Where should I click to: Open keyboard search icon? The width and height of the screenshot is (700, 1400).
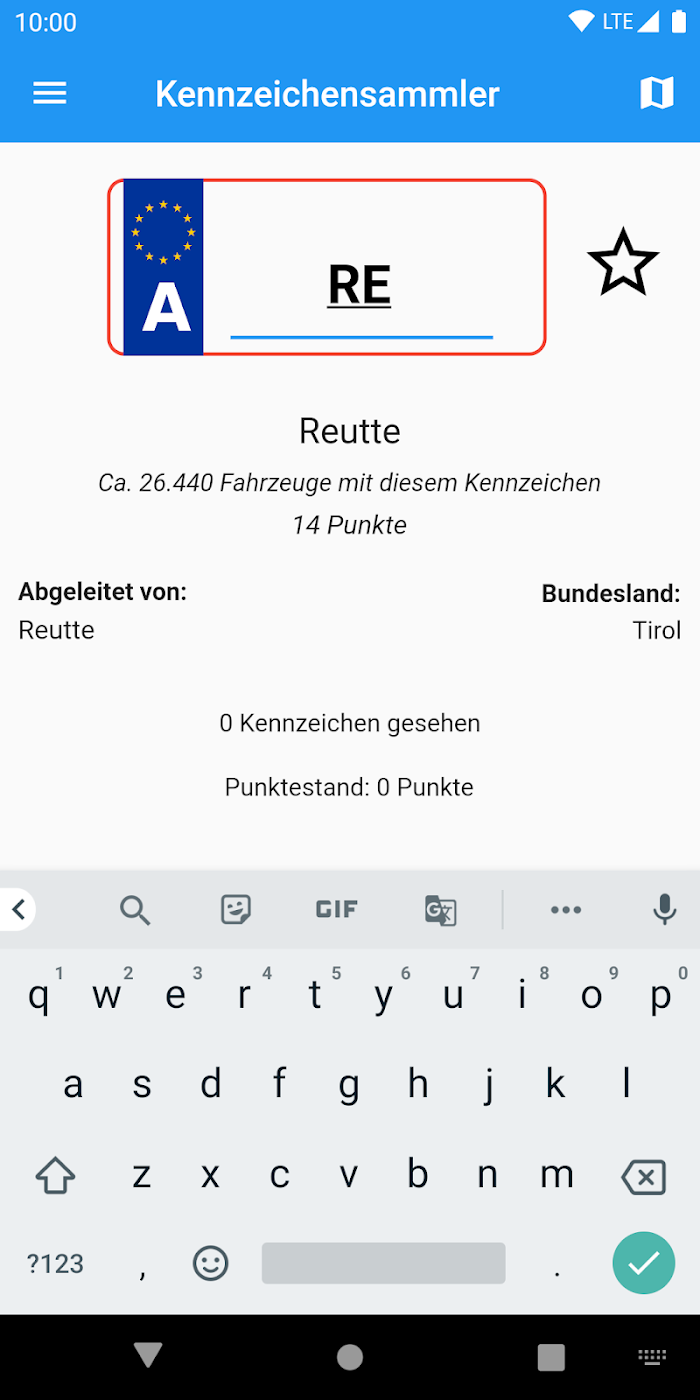point(135,909)
